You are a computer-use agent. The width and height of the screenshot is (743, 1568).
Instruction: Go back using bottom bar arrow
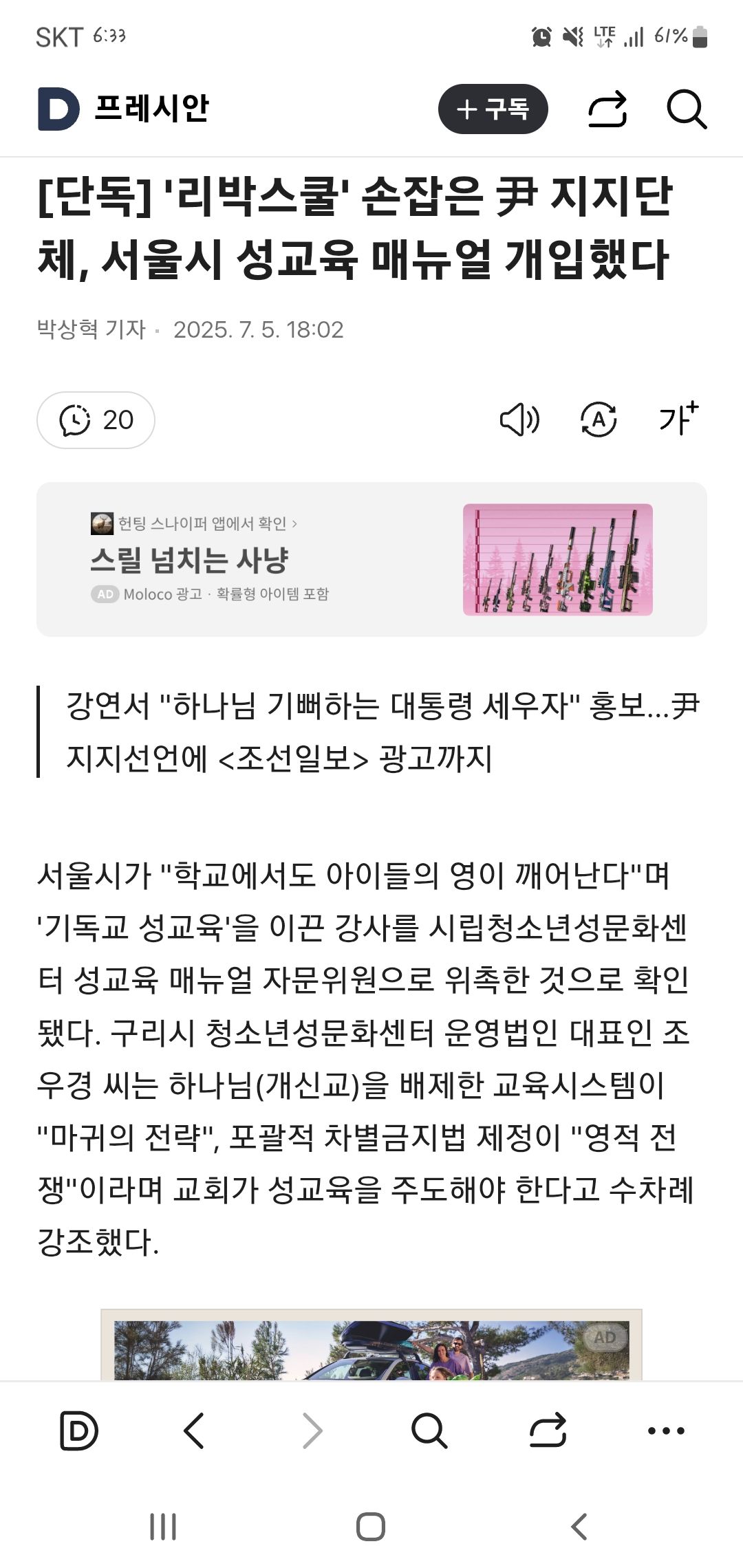coord(194,1430)
